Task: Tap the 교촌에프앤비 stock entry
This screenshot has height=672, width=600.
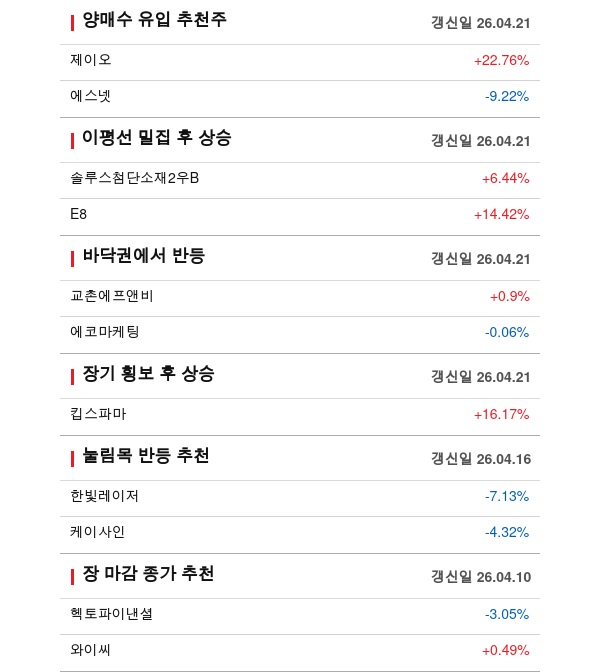Action: [112, 296]
